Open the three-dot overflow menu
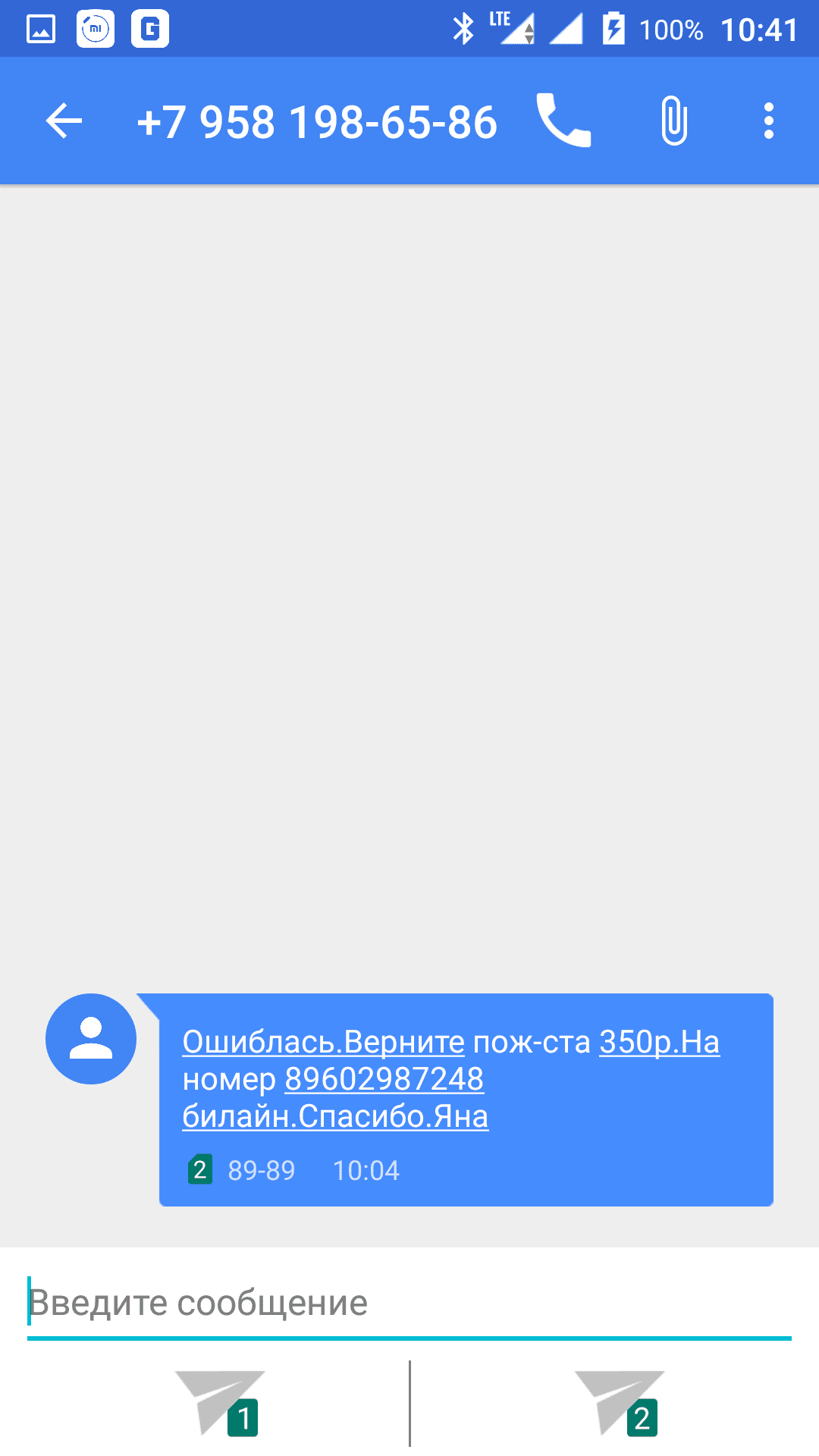This screenshot has height=1456, width=819. point(768,121)
